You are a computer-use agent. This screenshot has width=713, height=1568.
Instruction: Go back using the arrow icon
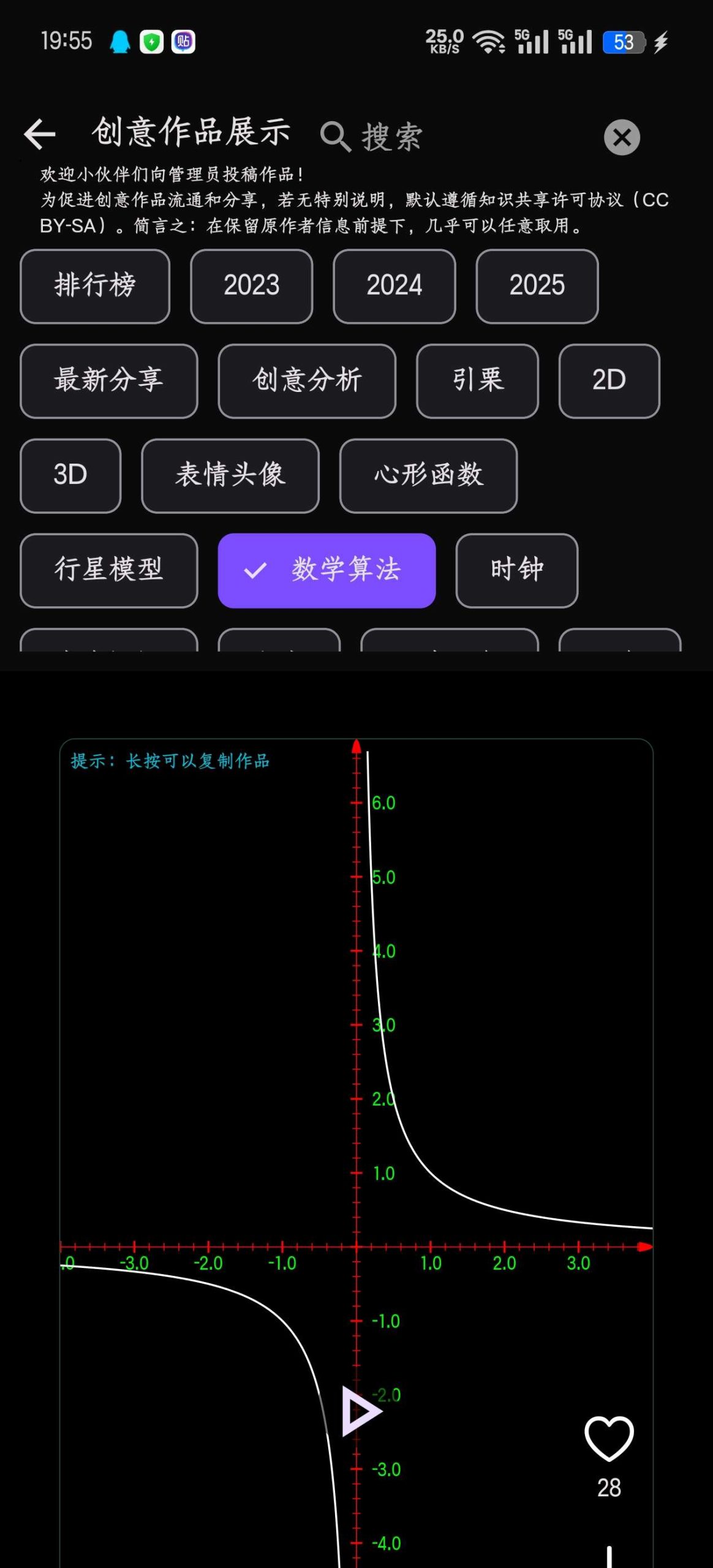pos(40,134)
